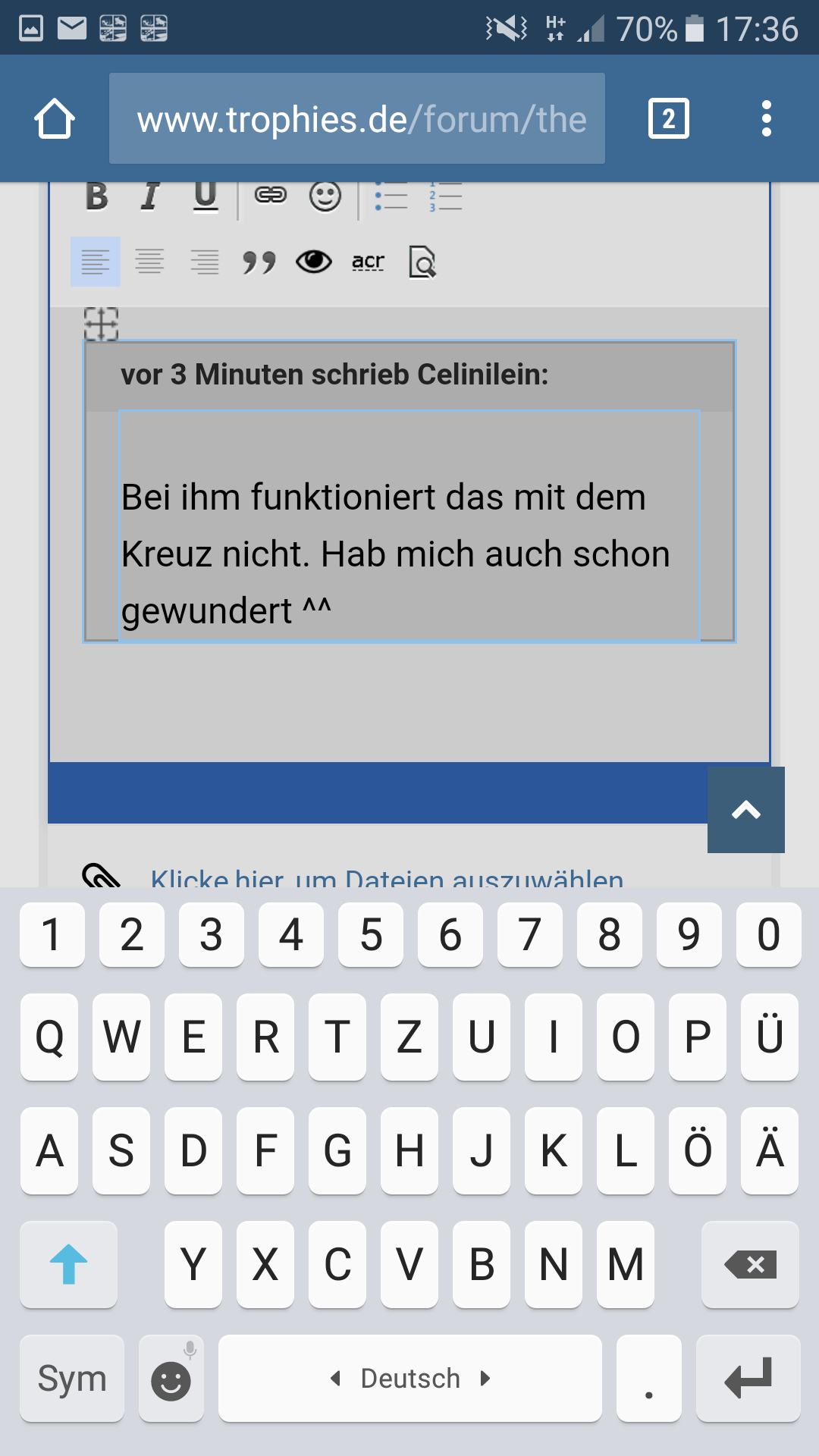819x1456 pixels.
Task: Underline the selected text
Action: pos(206,196)
